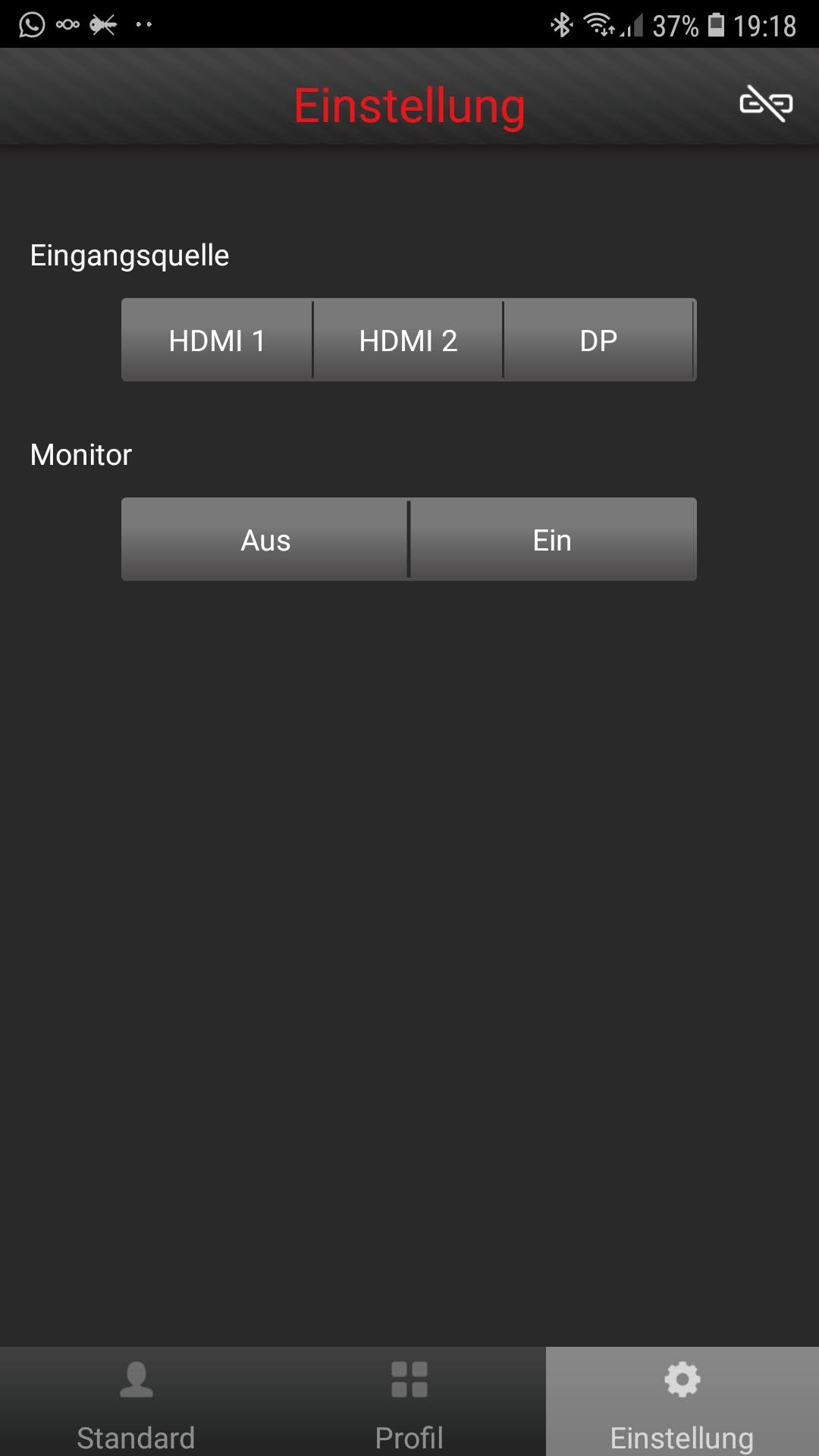819x1456 pixels.
Task: Tap the broken link connection icon
Action: click(x=766, y=103)
